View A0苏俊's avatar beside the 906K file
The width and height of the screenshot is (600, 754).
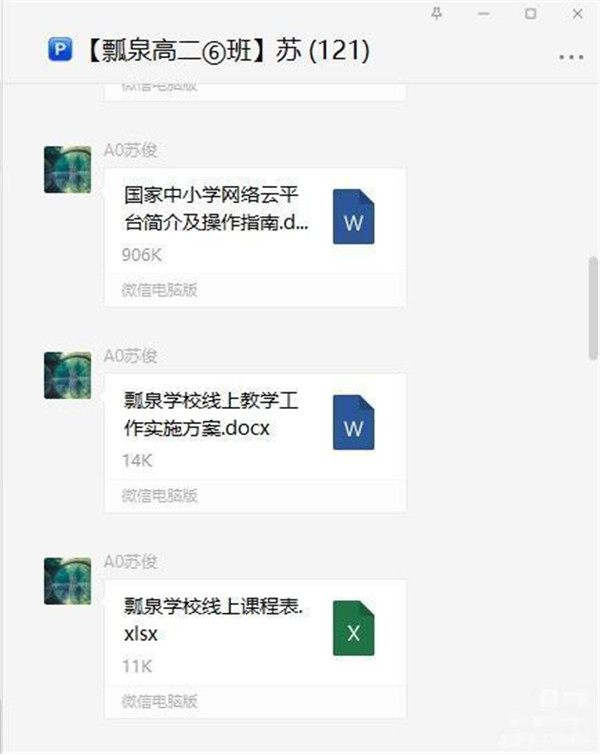68,169
